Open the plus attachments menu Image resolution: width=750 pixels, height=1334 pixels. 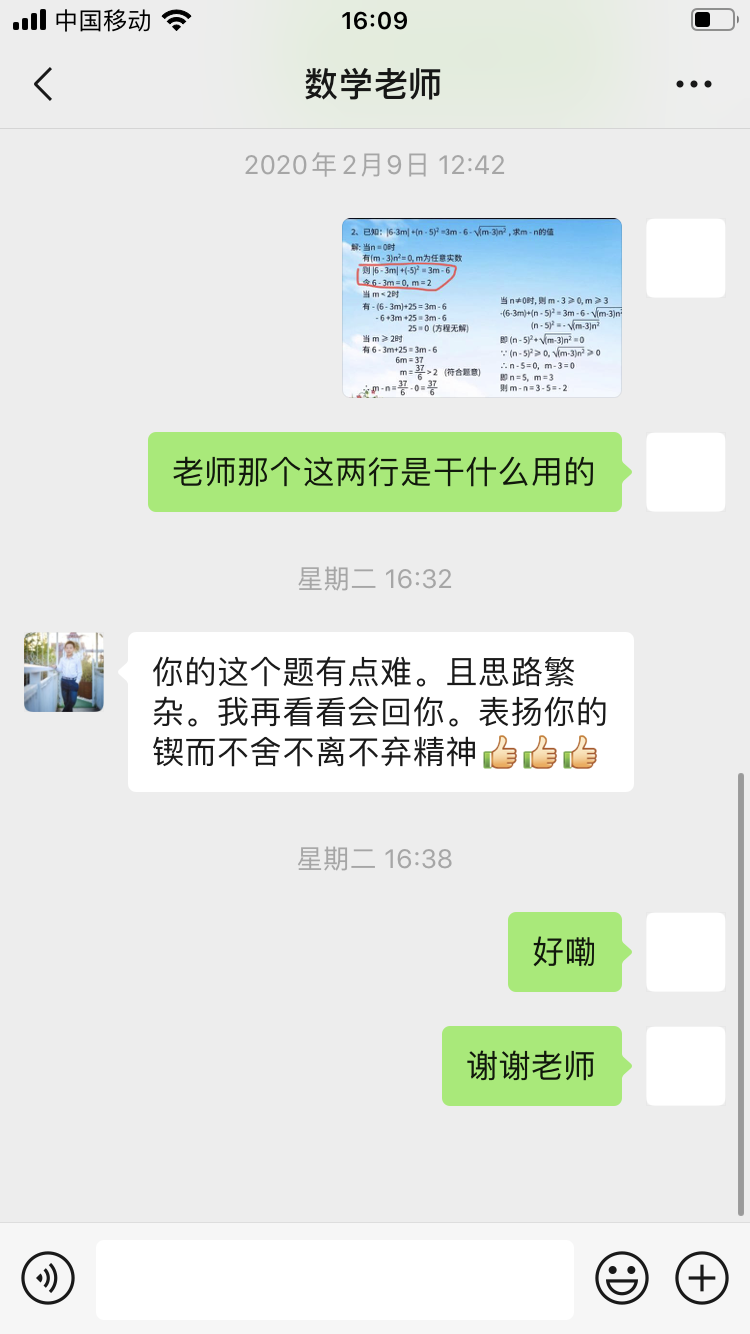tap(702, 1278)
